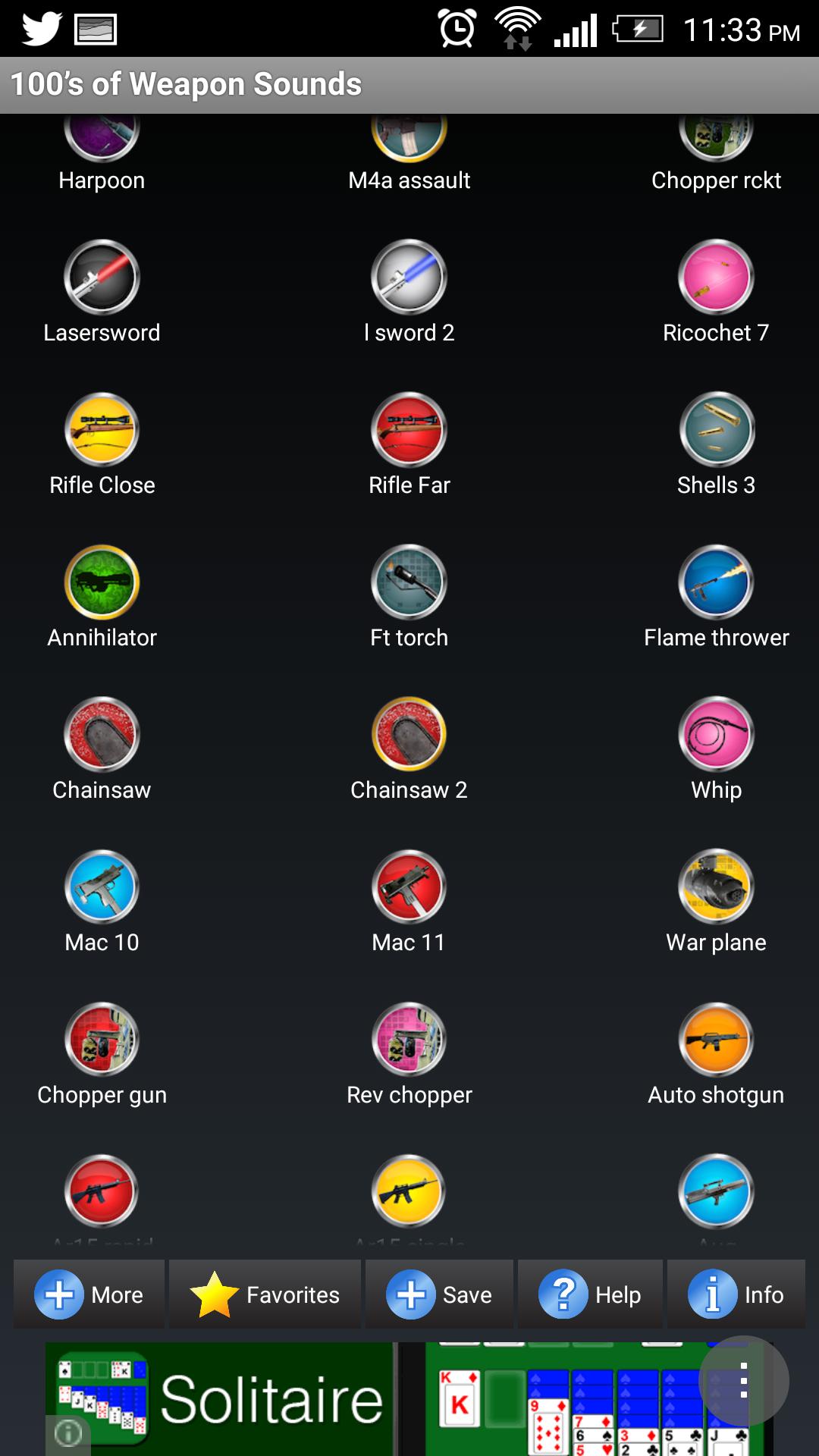Play the Chainsaw 2 sound
The image size is (819, 1456).
pos(409,735)
